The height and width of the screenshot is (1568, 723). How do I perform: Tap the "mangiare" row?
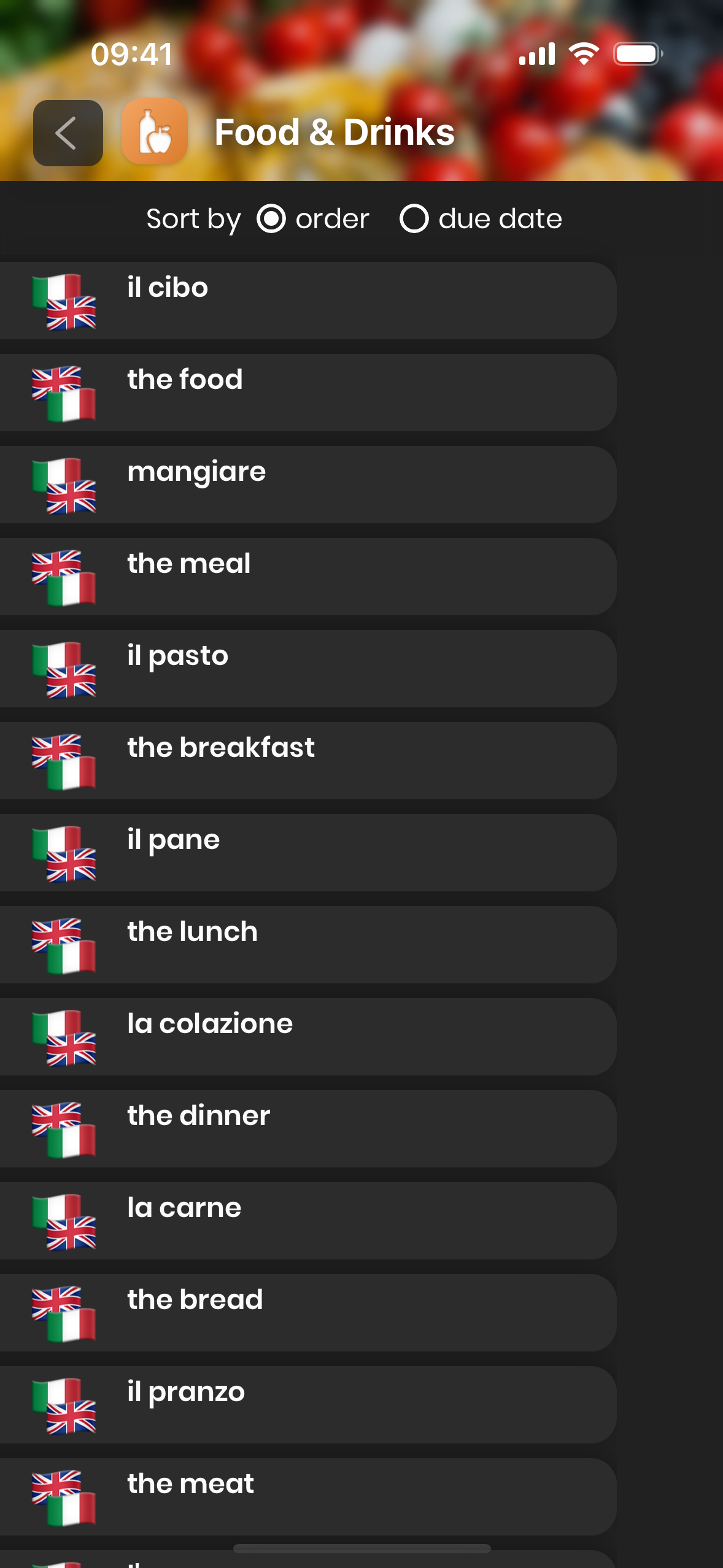(x=308, y=485)
